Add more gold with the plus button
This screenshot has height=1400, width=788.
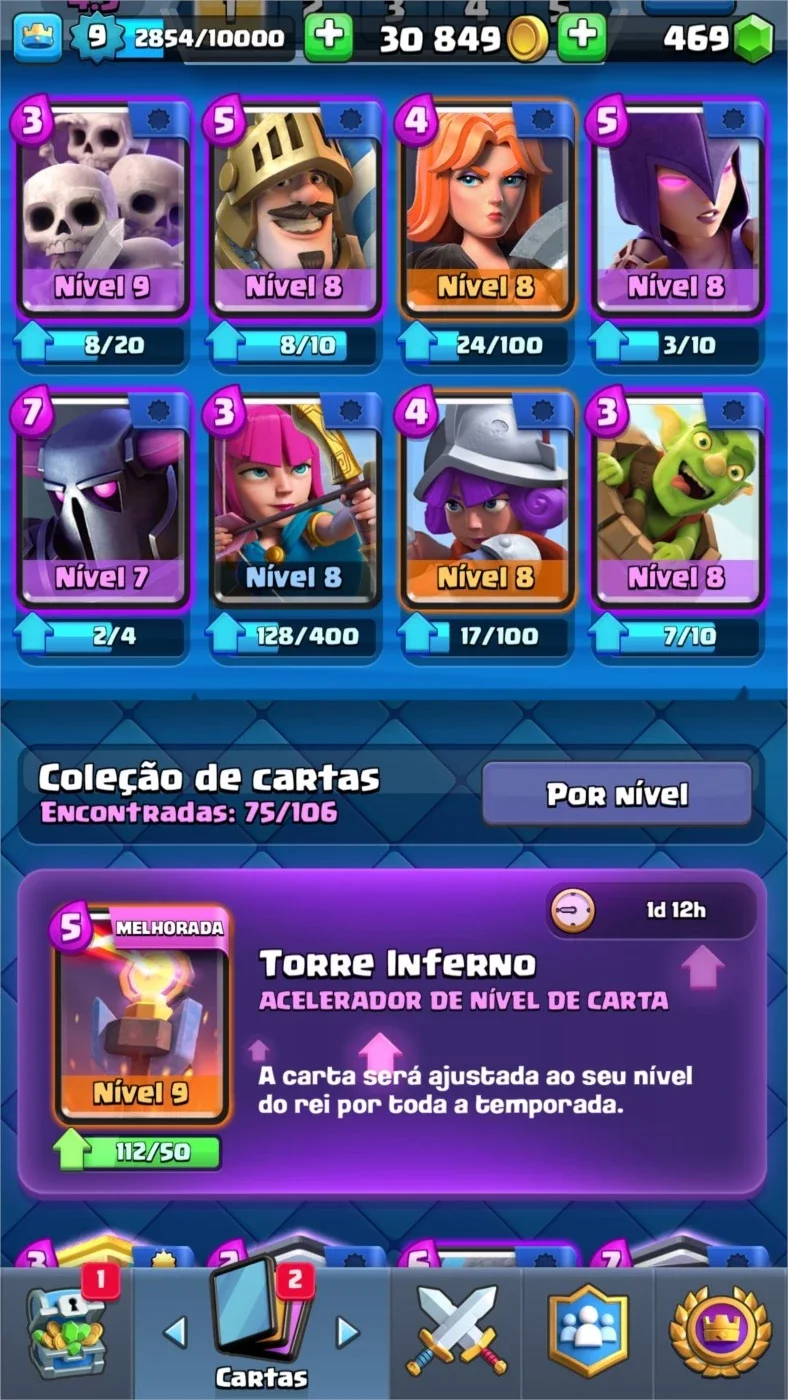click(582, 38)
